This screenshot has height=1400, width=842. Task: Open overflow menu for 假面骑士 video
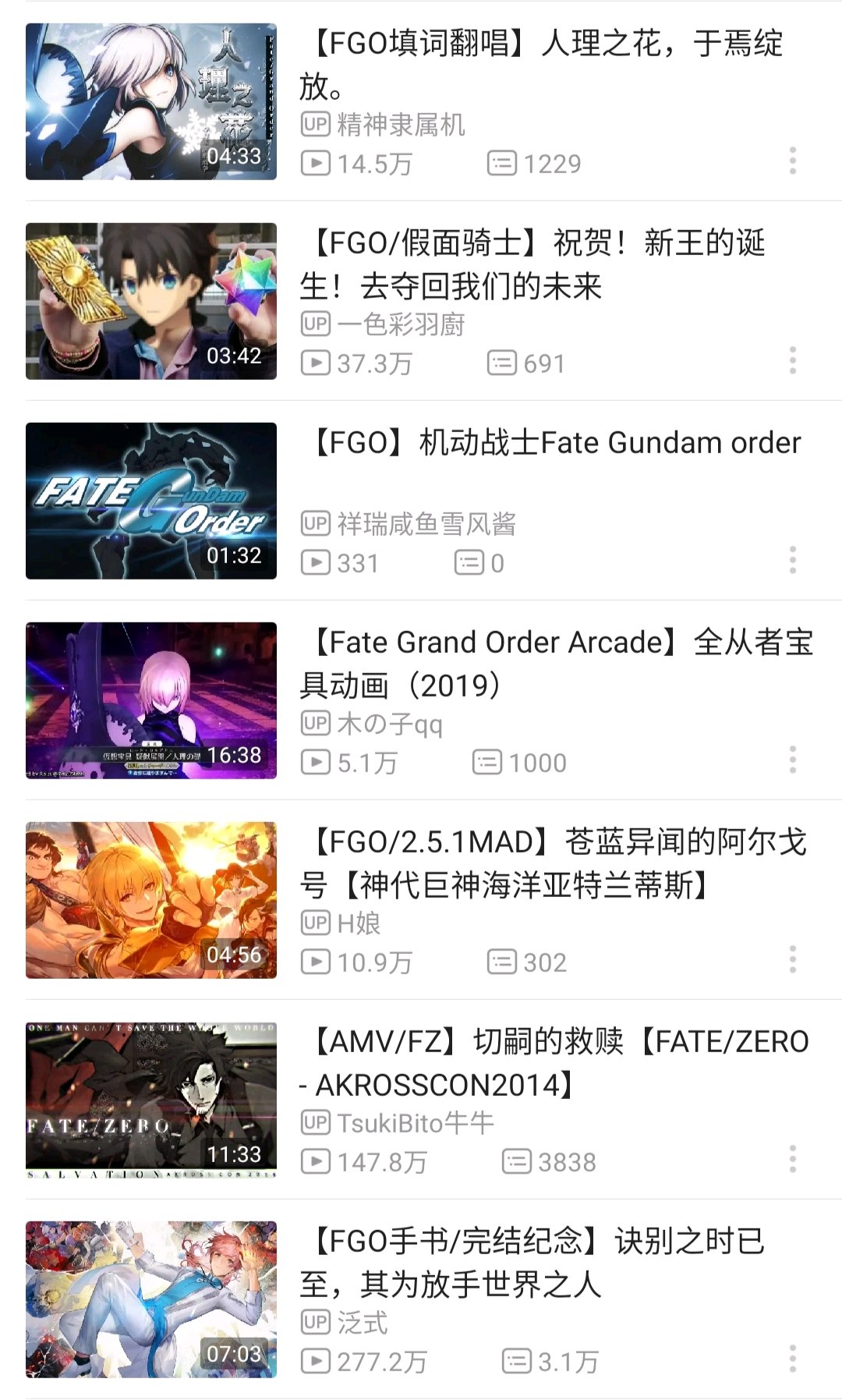click(x=793, y=360)
